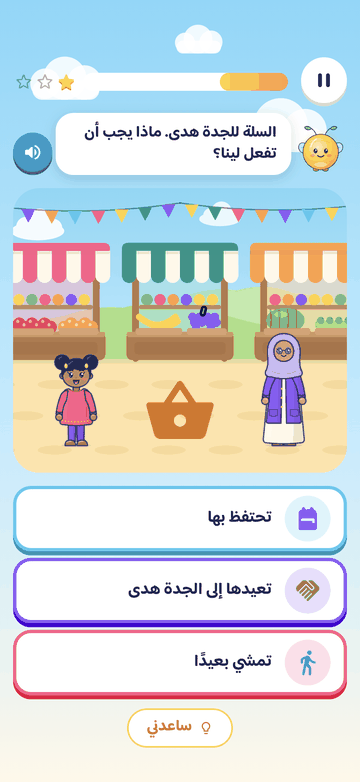Tap the ساعدني hint button
Image resolution: width=360 pixels, height=782 pixels.
180,728
